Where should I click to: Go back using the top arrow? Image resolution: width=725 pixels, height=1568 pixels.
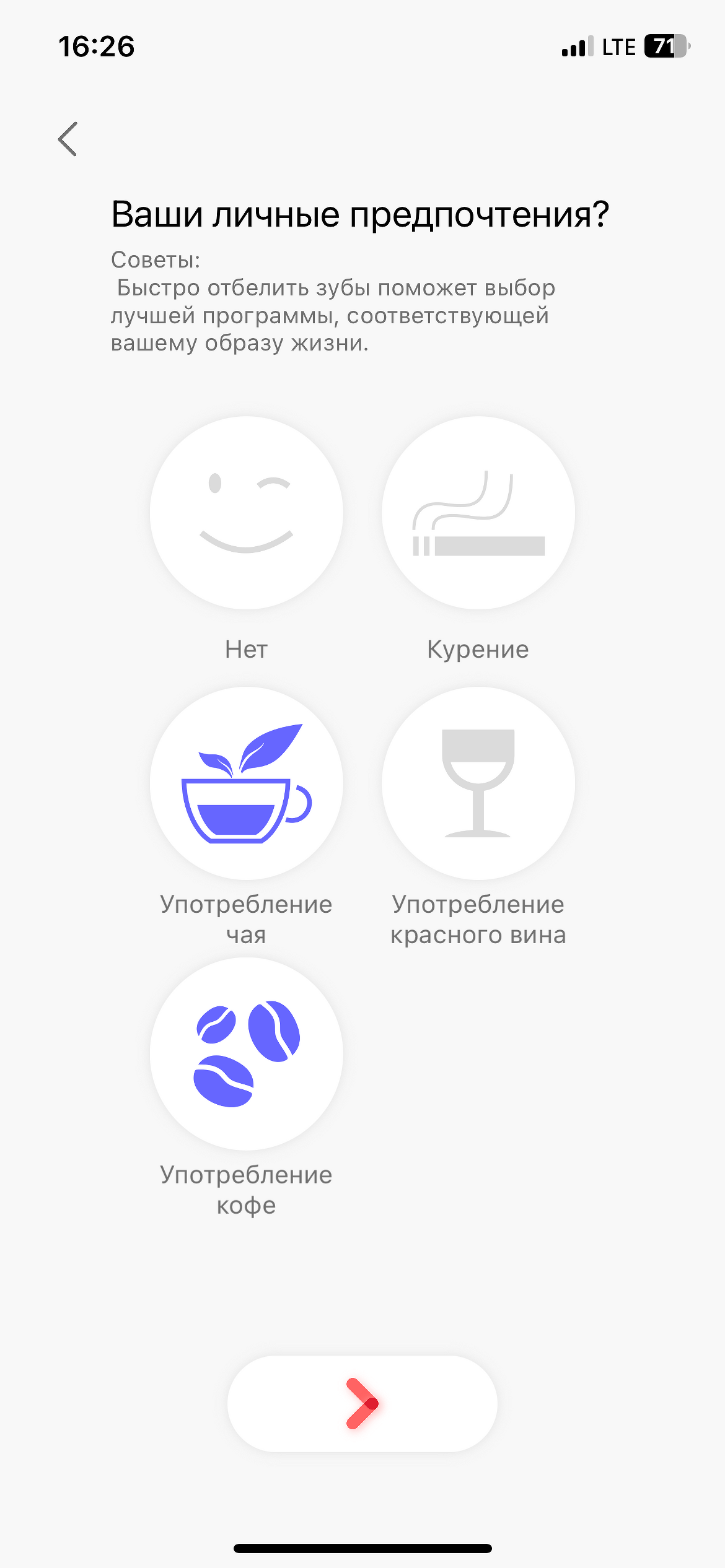pyautogui.click(x=68, y=139)
